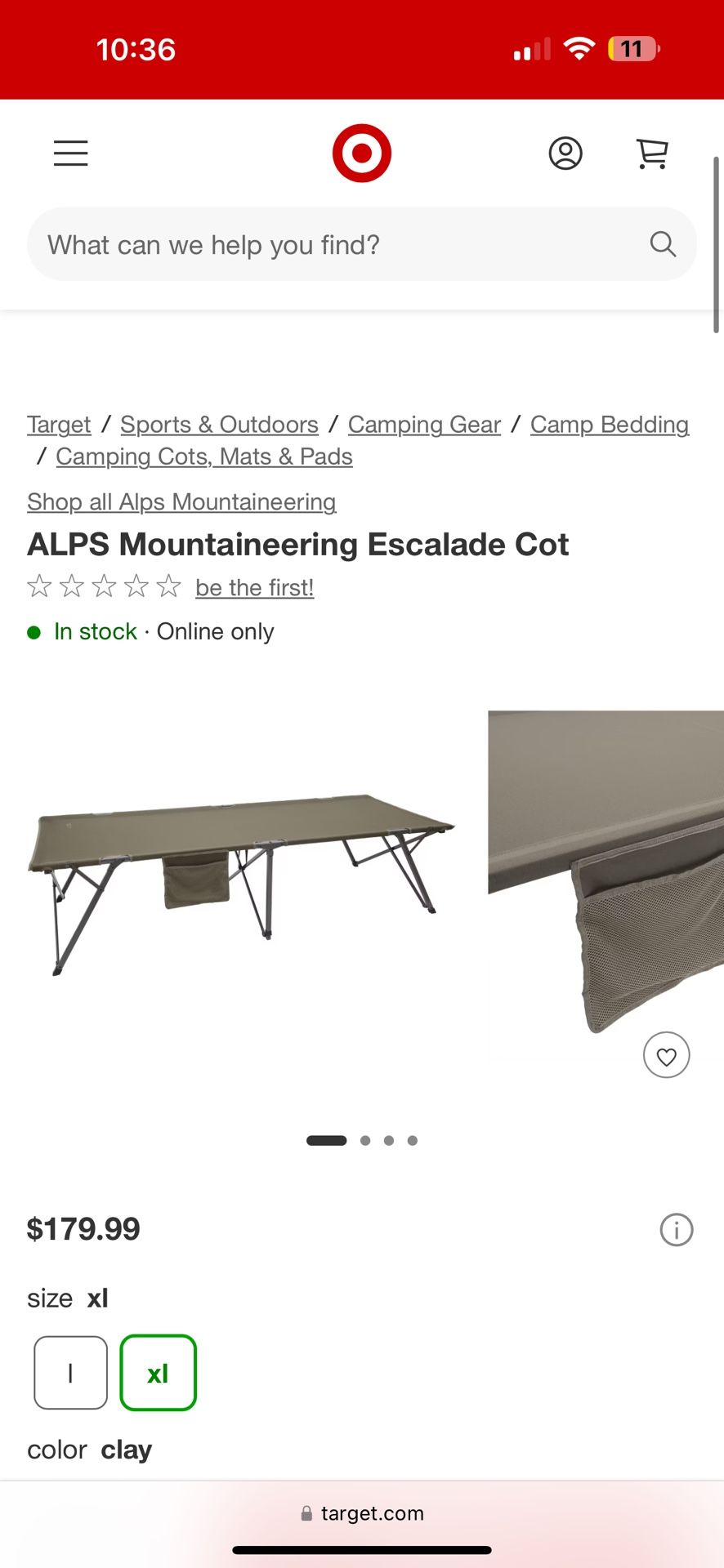Tap the 'What can we help you find?' search field
Screen dimensions: 724x1568
343,245
